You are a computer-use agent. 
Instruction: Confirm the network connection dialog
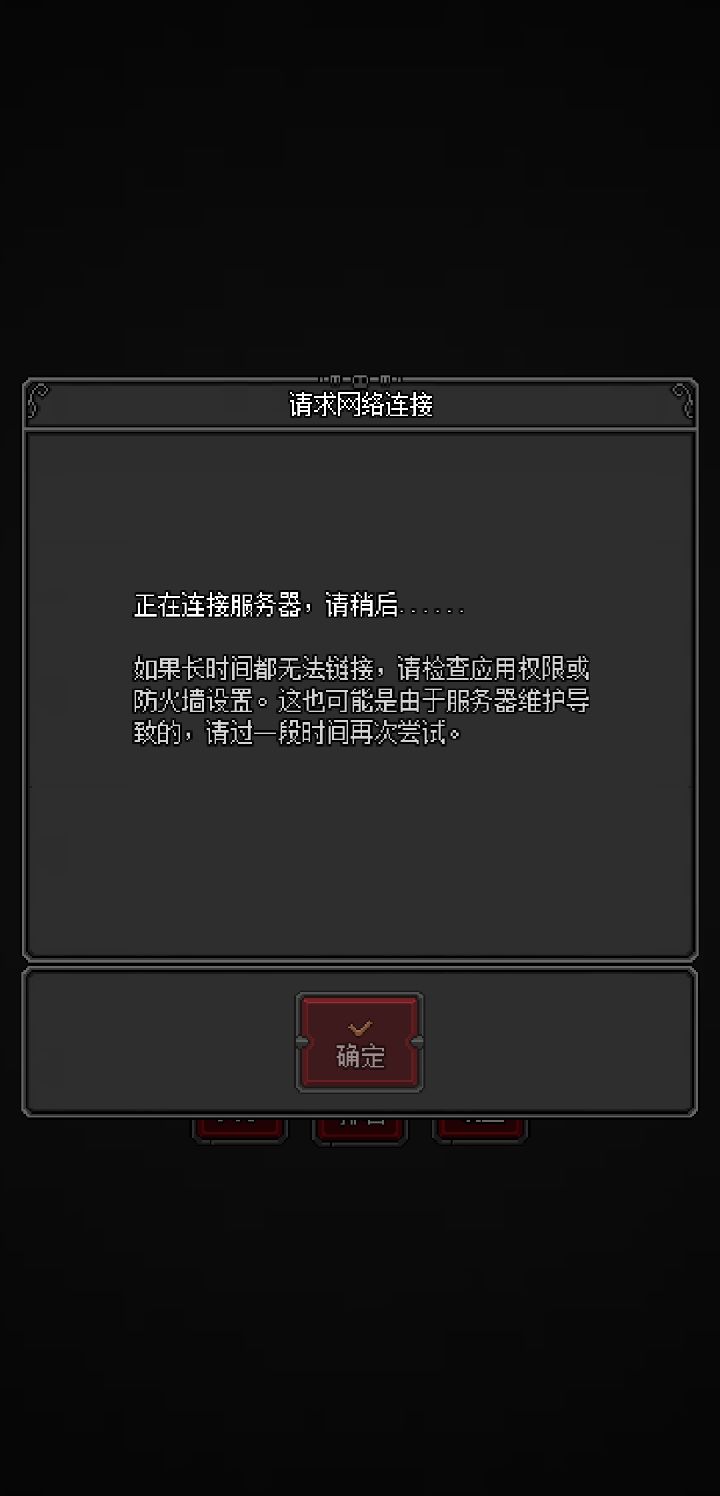pos(360,1043)
